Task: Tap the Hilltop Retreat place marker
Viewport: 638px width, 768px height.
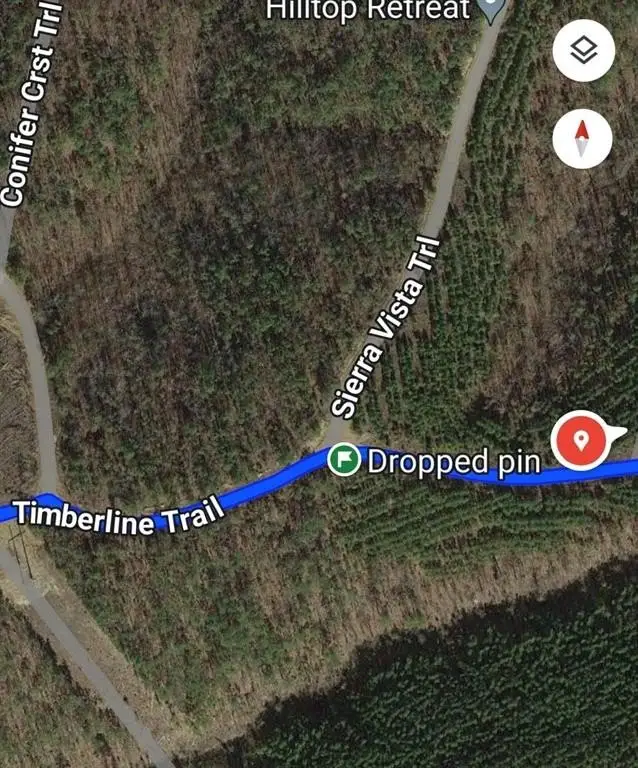Action: point(490,9)
